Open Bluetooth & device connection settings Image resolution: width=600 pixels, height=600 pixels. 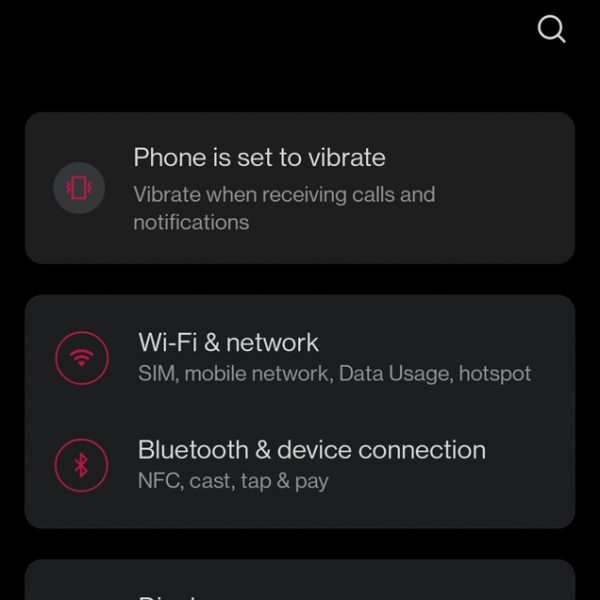[299, 464]
